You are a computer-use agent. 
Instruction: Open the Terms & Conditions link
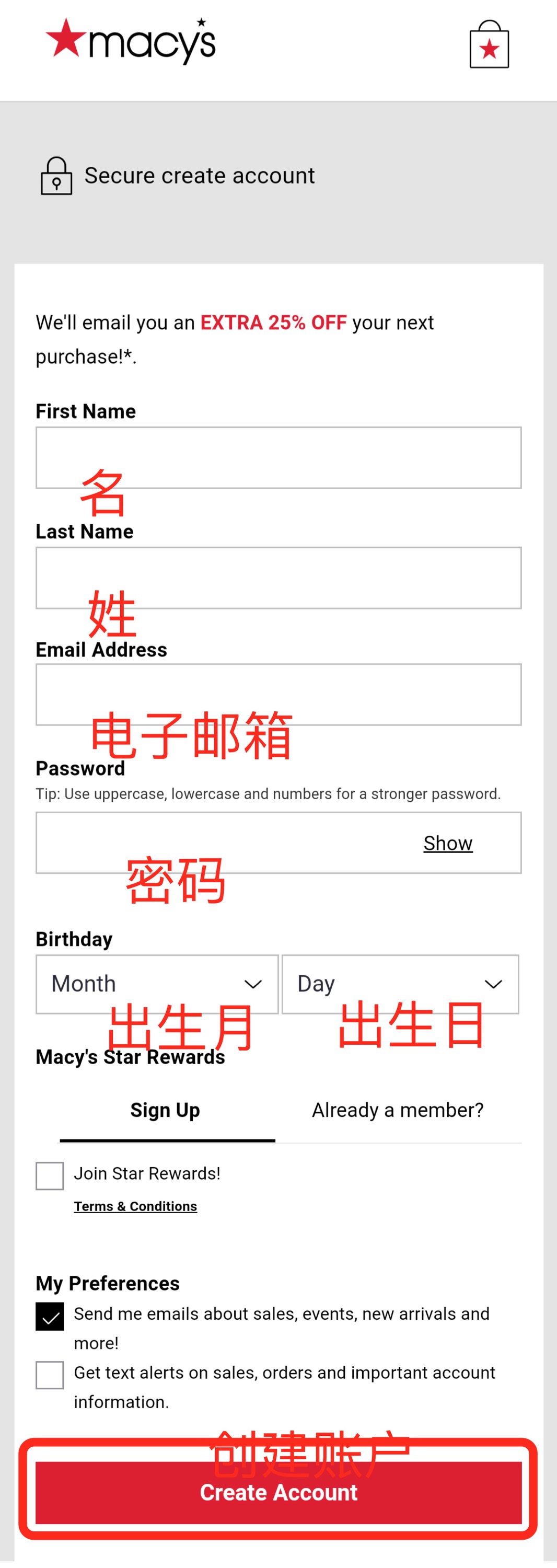pyautogui.click(x=135, y=1206)
